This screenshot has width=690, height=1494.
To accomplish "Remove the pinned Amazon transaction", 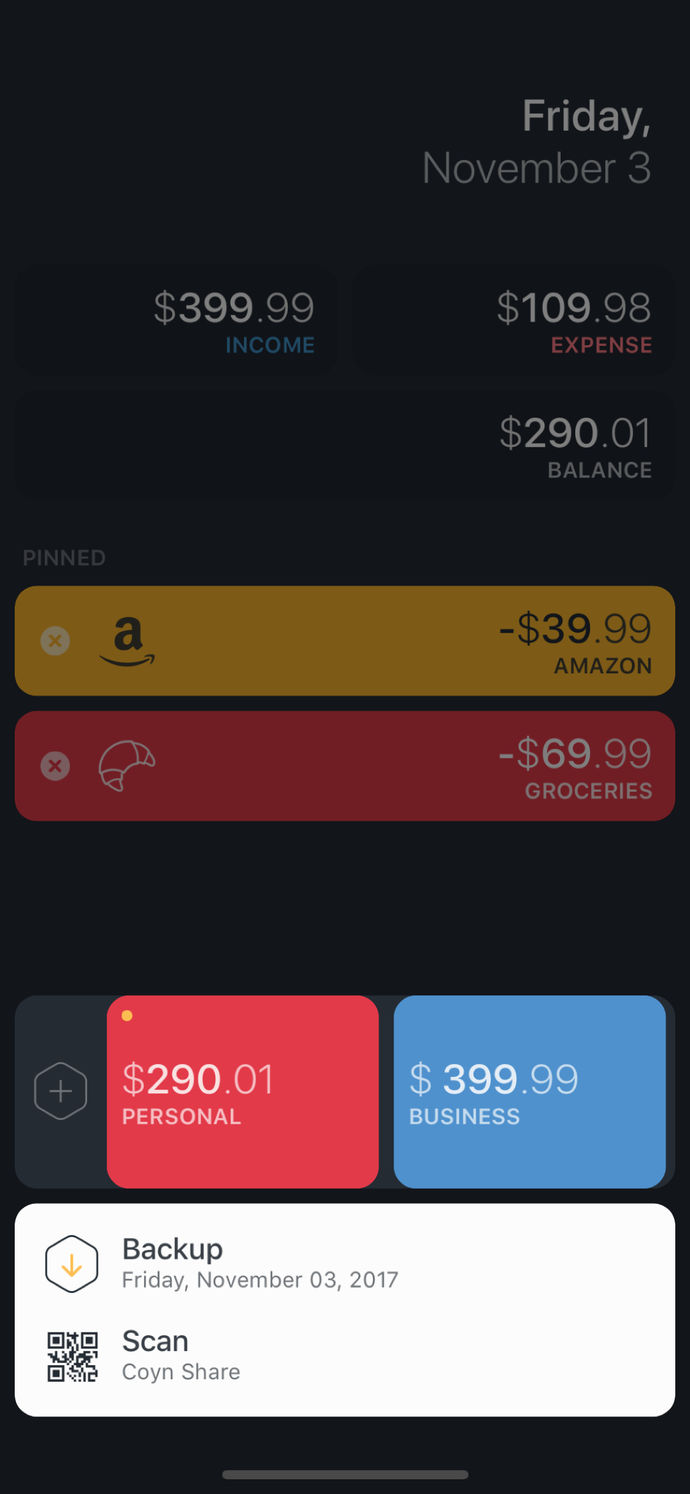I will pos(55,640).
